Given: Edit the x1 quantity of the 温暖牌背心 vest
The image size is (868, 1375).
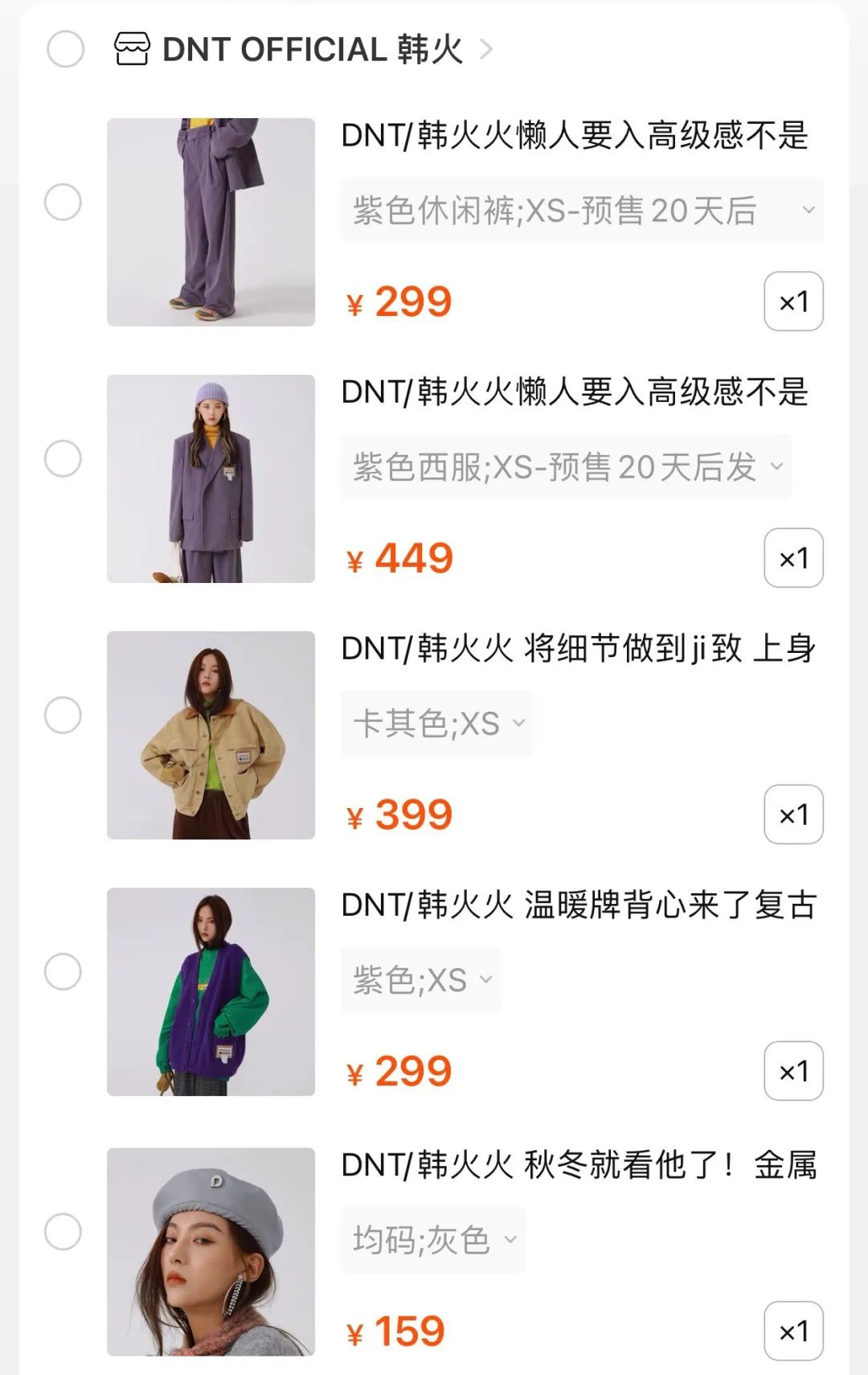Looking at the screenshot, I should (793, 1071).
